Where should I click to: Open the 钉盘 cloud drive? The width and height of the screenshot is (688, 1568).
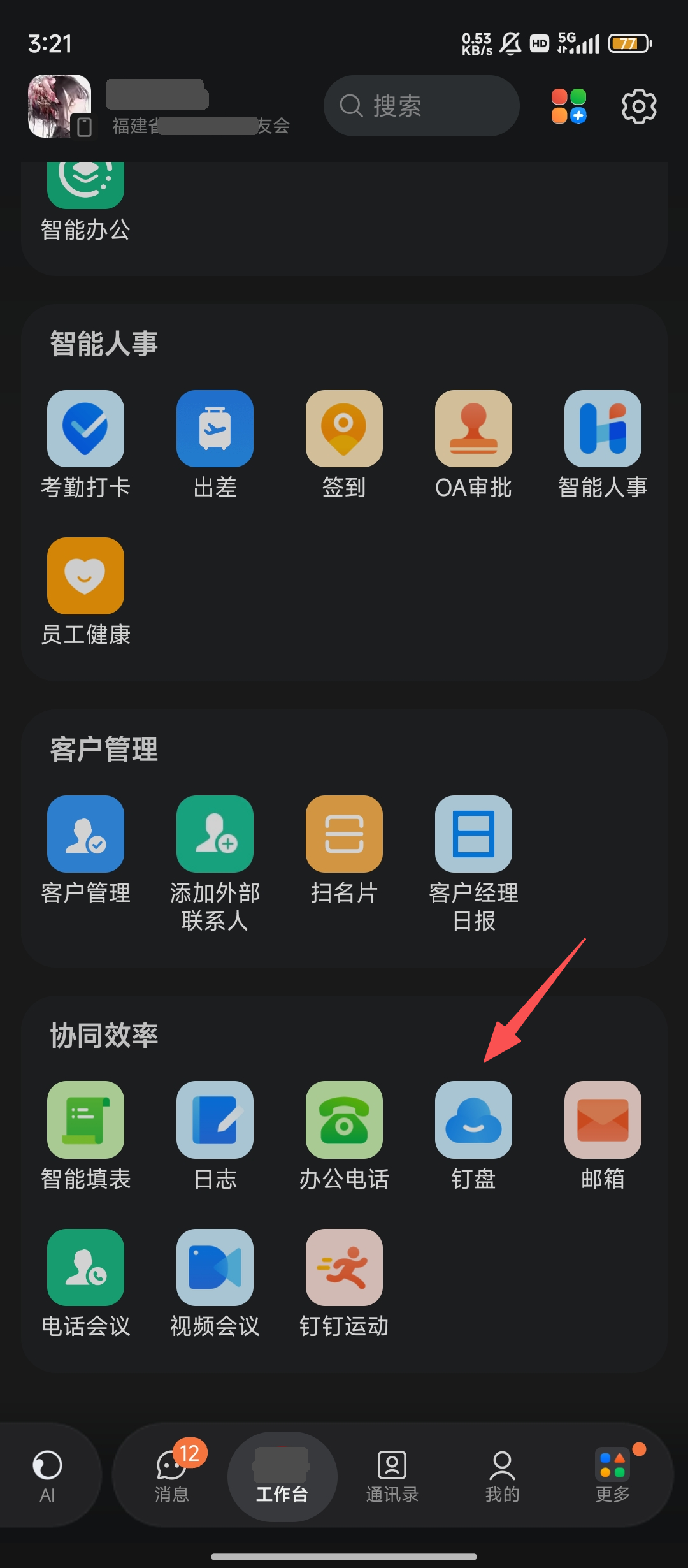[473, 1120]
